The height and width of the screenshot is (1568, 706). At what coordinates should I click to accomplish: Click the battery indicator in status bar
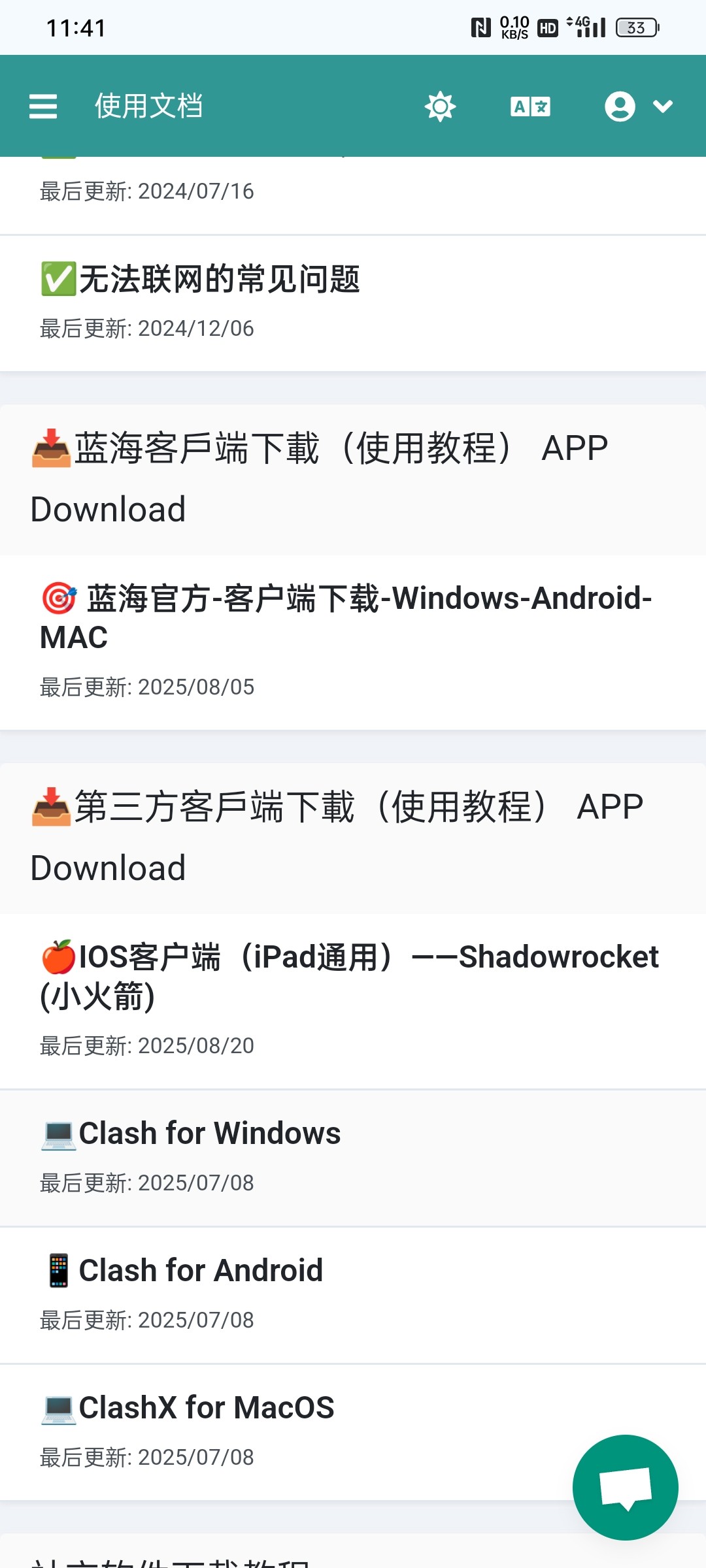[x=637, y=27]
